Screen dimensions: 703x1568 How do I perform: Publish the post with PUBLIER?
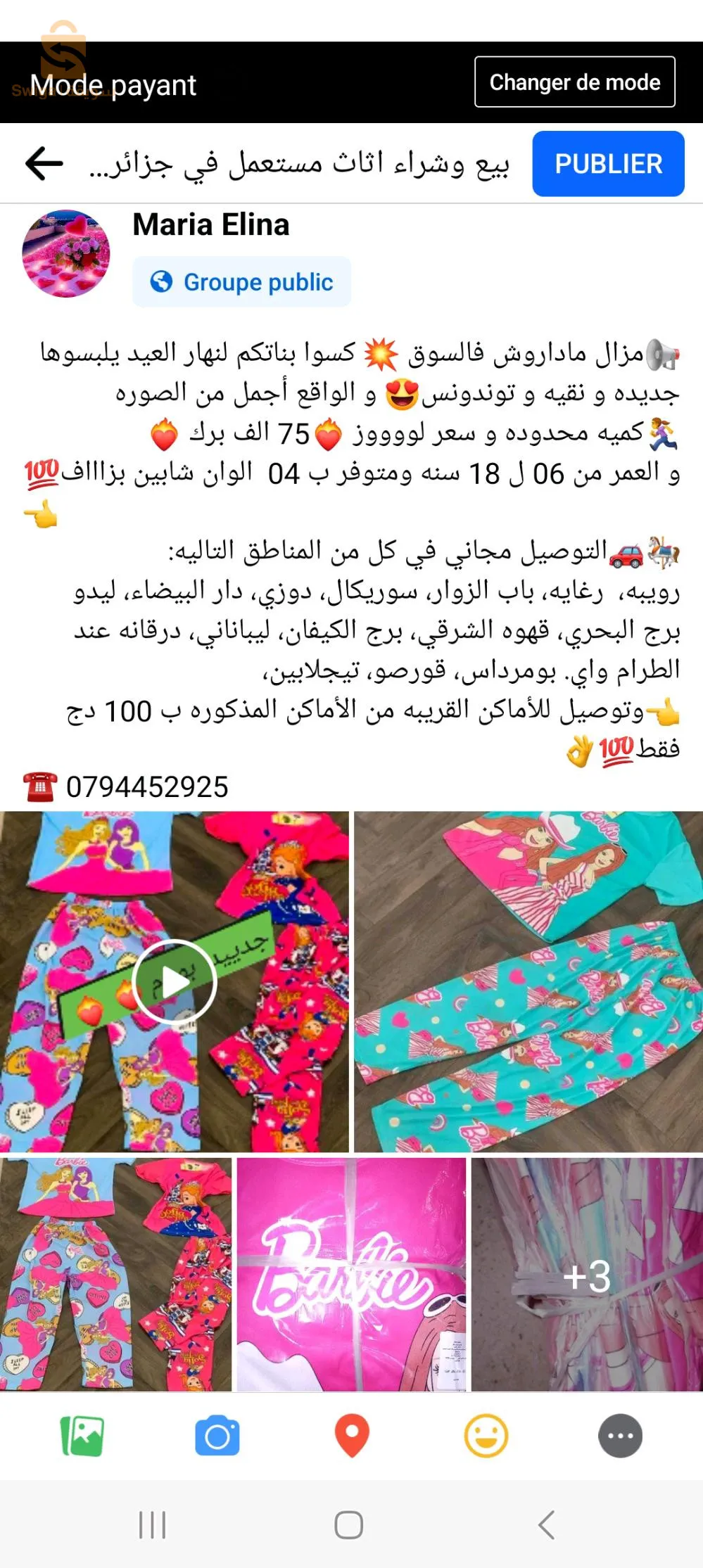tap(608, 164)
